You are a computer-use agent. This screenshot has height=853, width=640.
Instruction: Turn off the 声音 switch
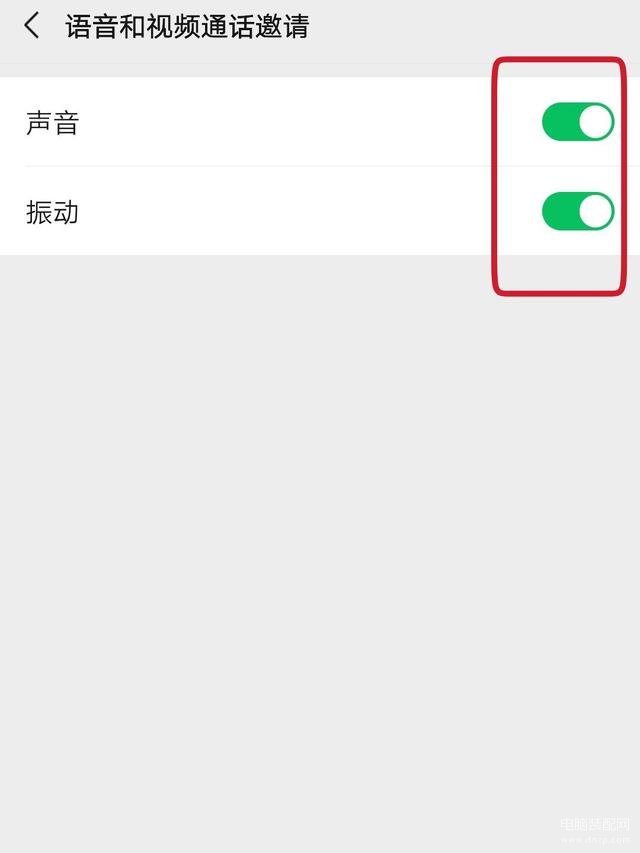tap(577, 122)
